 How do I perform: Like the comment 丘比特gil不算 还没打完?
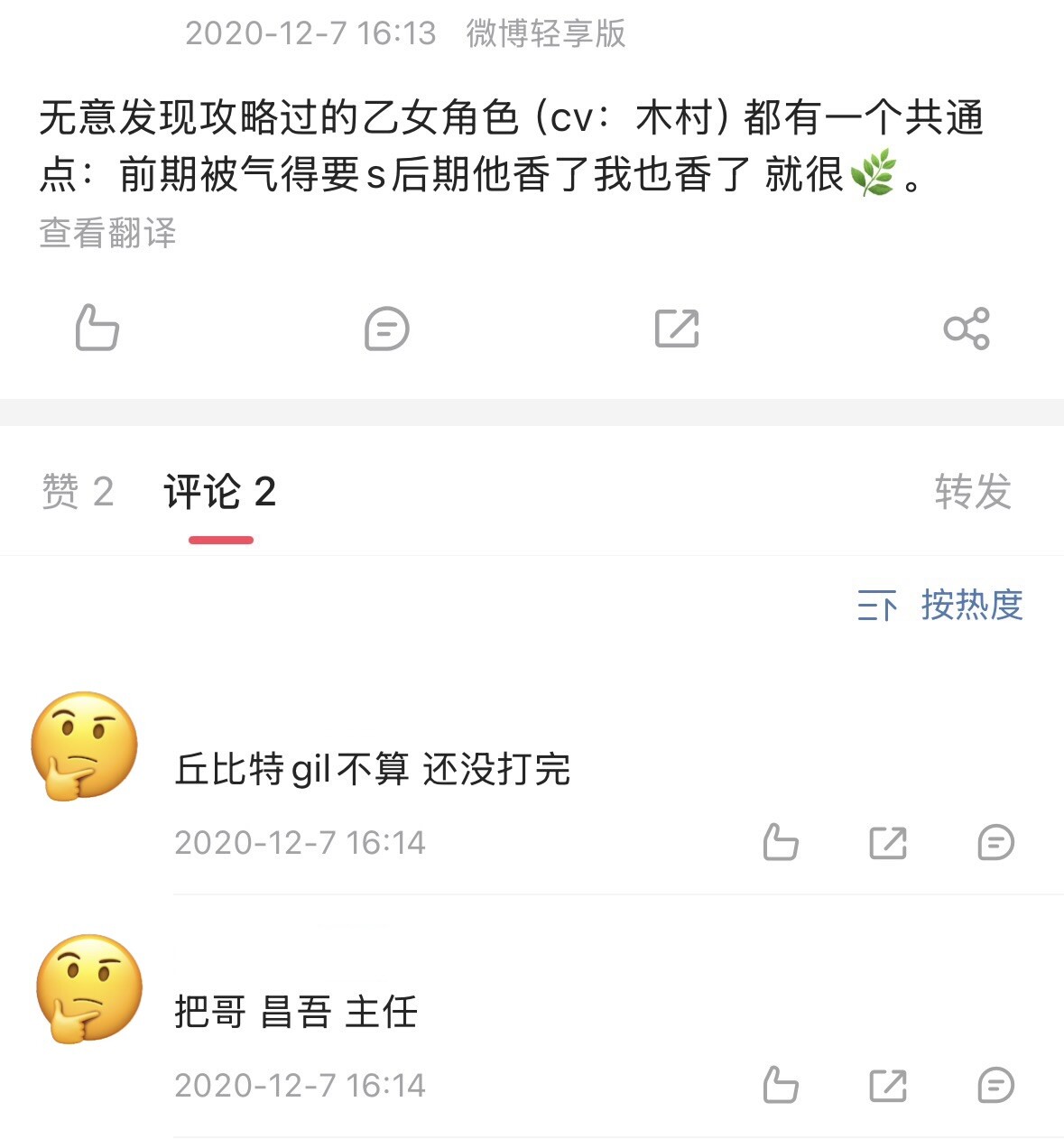(x=781, y=843)
